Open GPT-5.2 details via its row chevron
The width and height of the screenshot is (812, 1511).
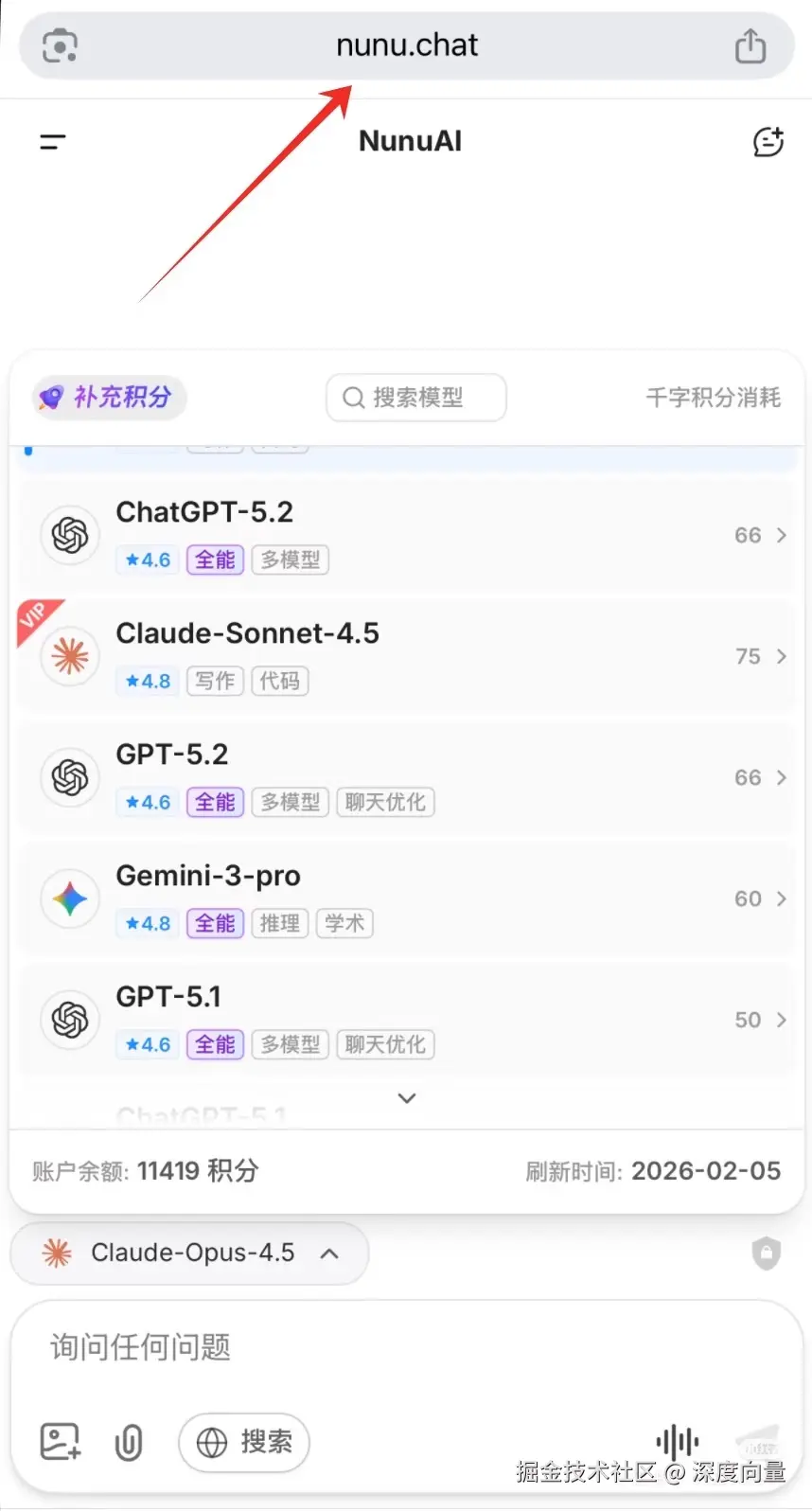[782, 777]
